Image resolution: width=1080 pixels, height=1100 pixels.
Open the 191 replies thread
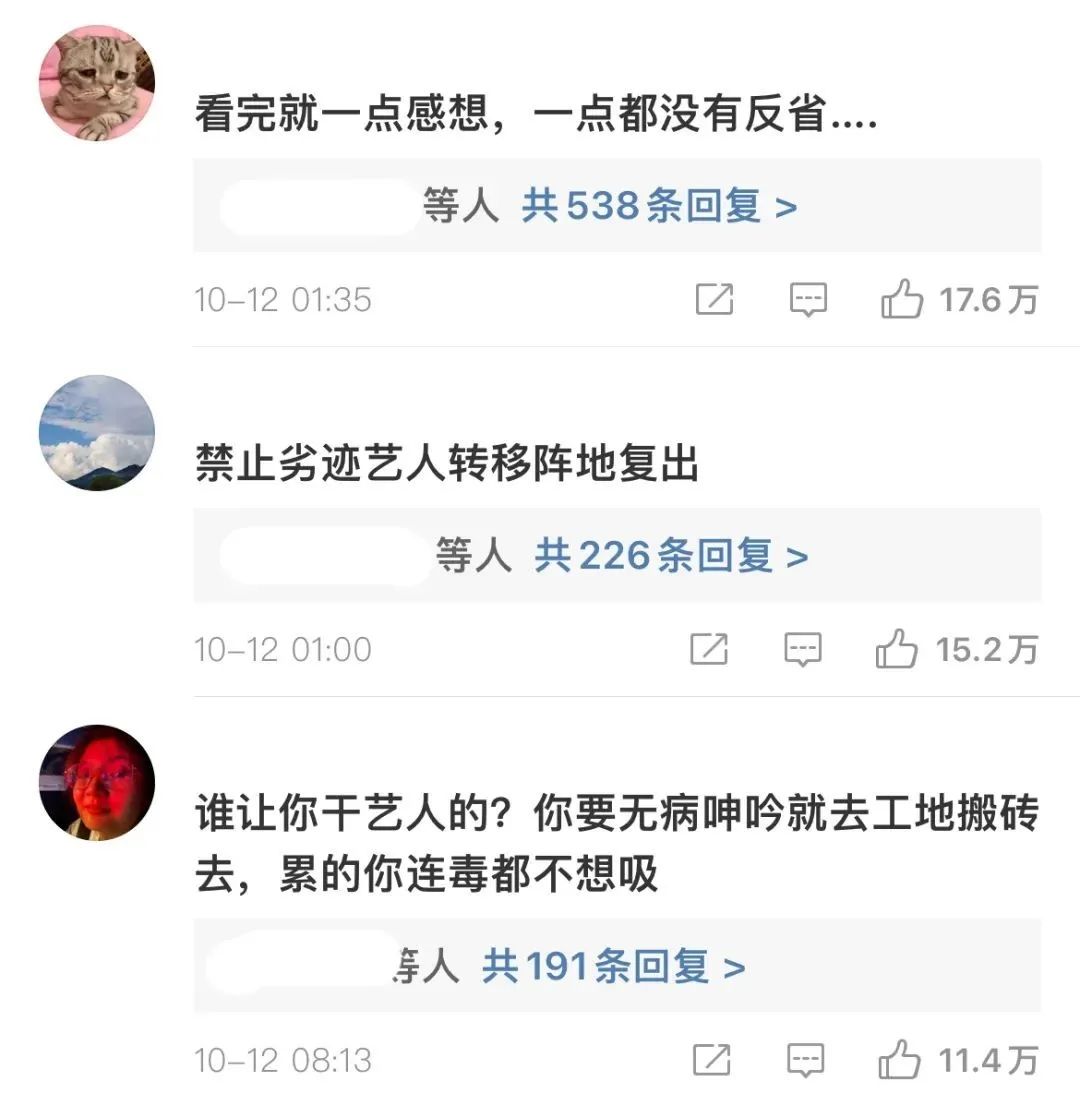(614, 967)
